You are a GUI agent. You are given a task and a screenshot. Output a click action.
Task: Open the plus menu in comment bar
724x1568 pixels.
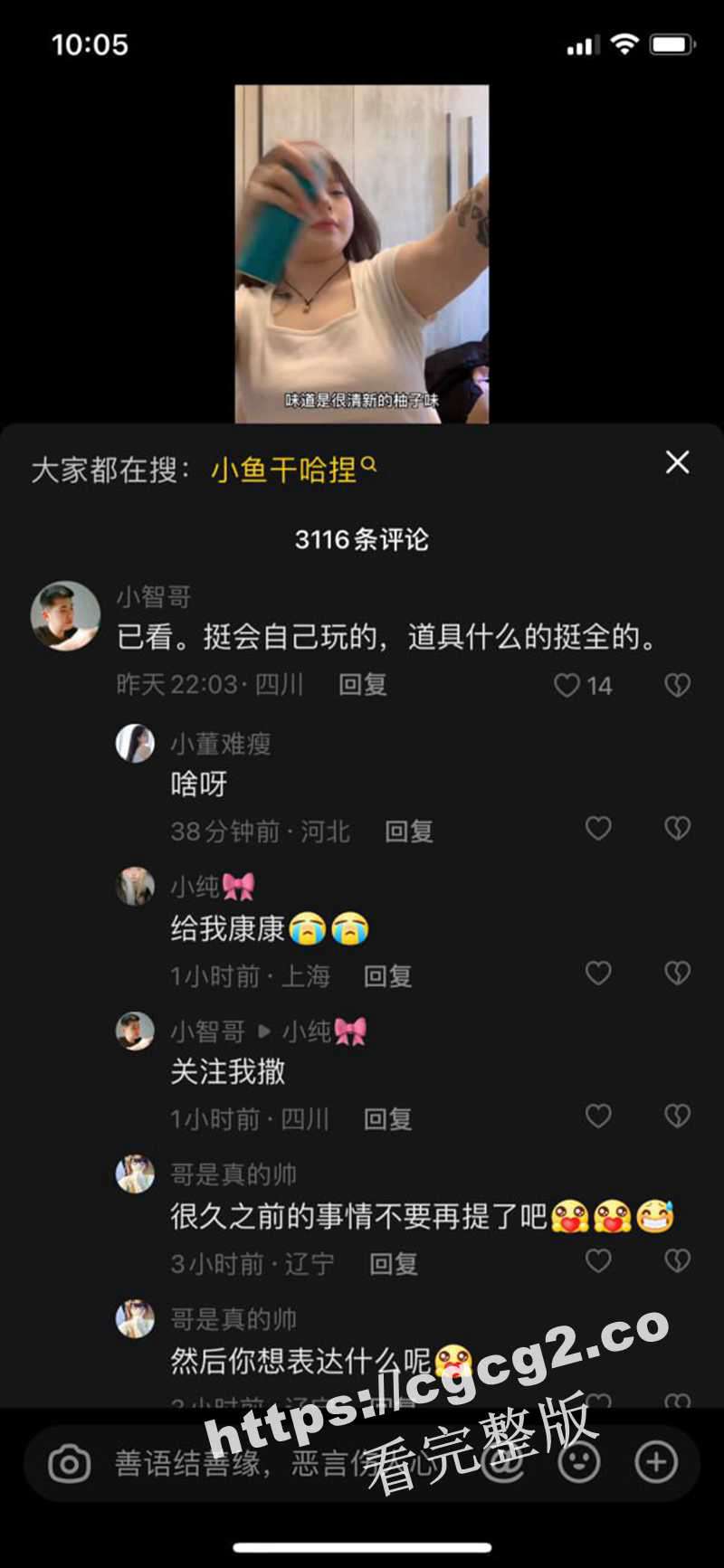point(656,1461)
